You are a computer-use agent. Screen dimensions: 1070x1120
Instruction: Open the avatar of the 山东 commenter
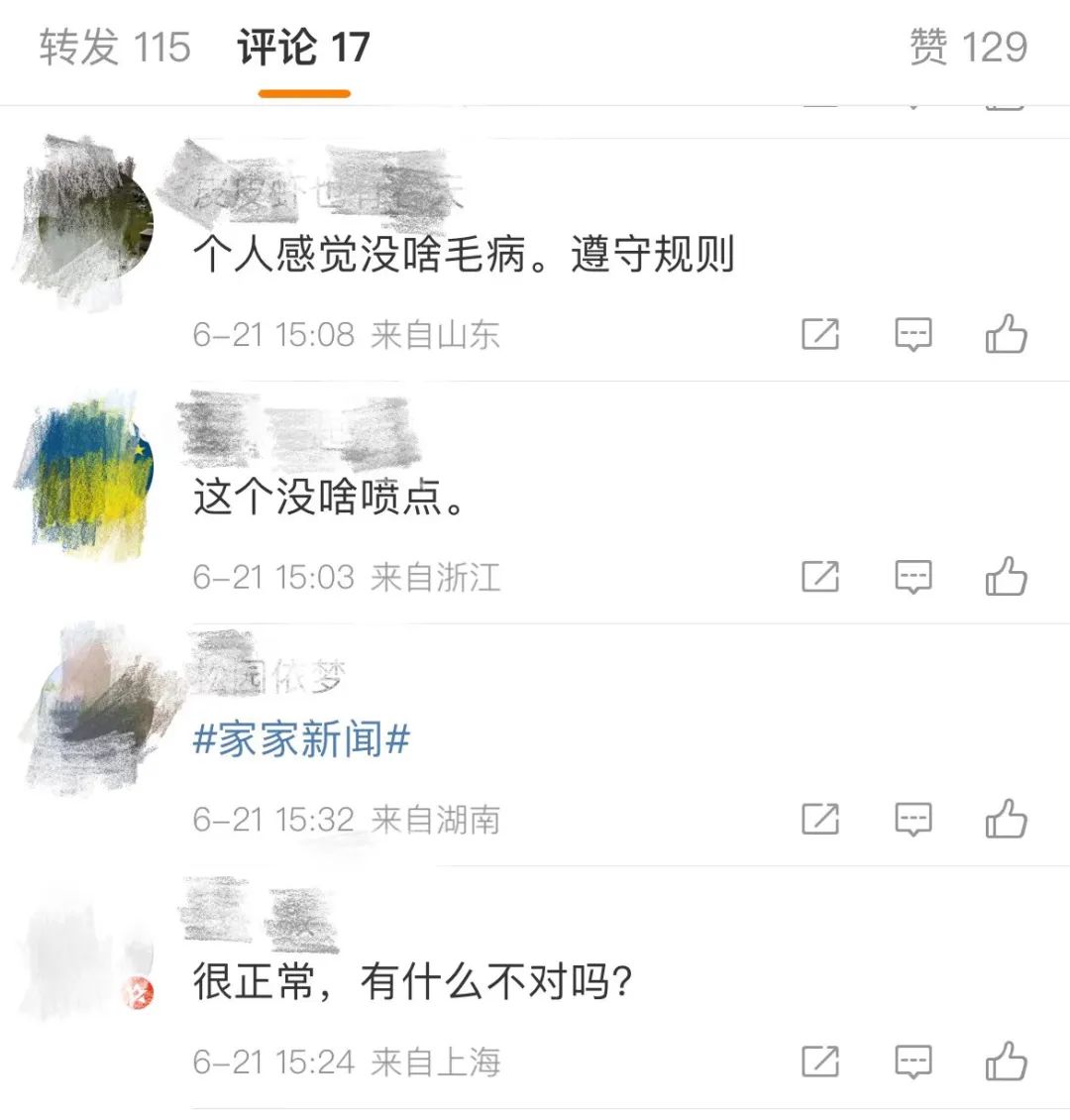pyautogui.click(x=94, y=223)
